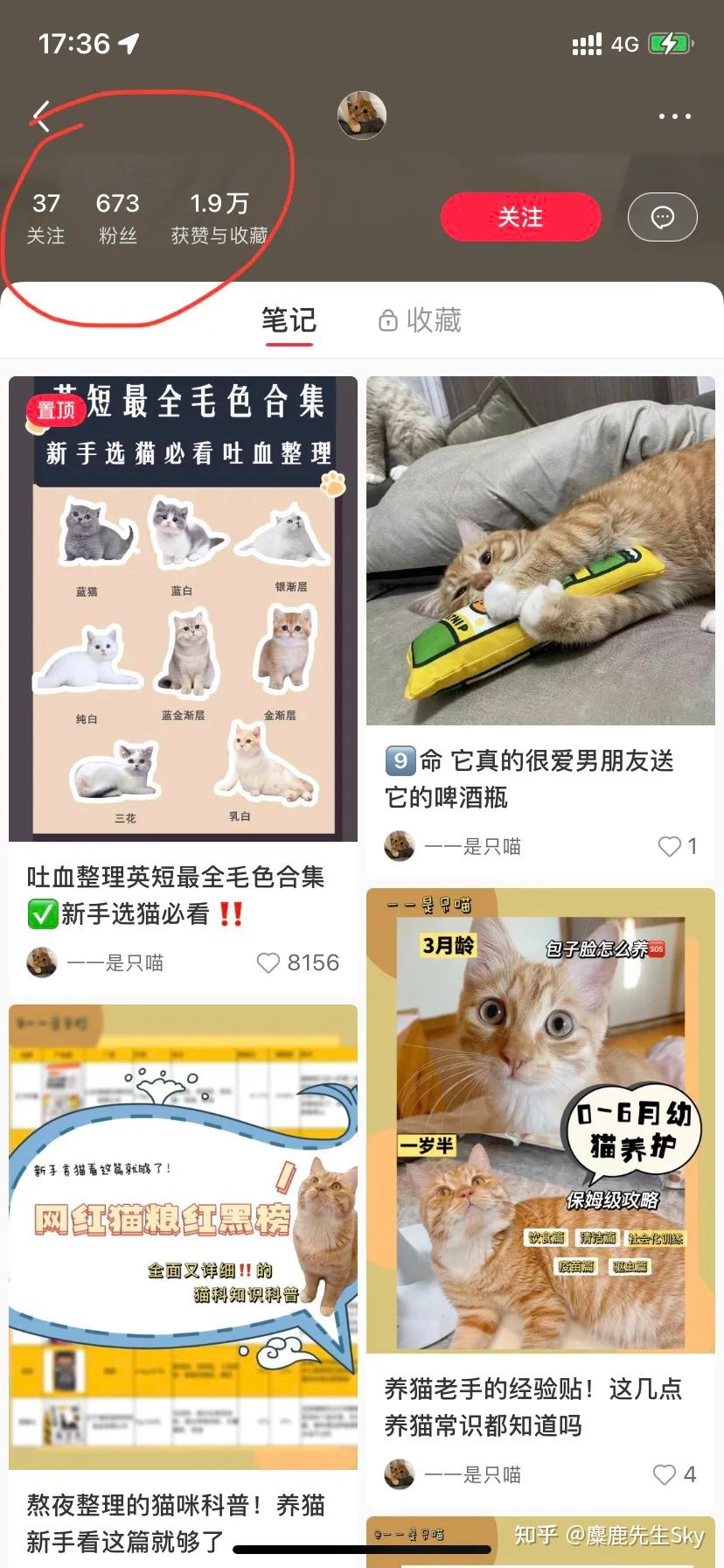Tap the profile avatar at top center

(362, 115)
